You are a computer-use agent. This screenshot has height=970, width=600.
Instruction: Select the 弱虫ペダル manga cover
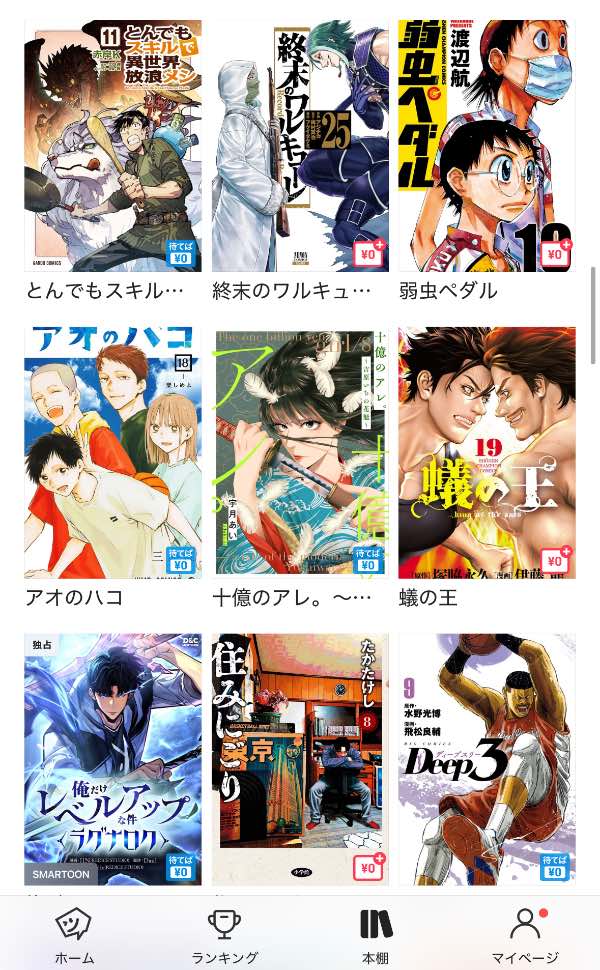(486, 146)
